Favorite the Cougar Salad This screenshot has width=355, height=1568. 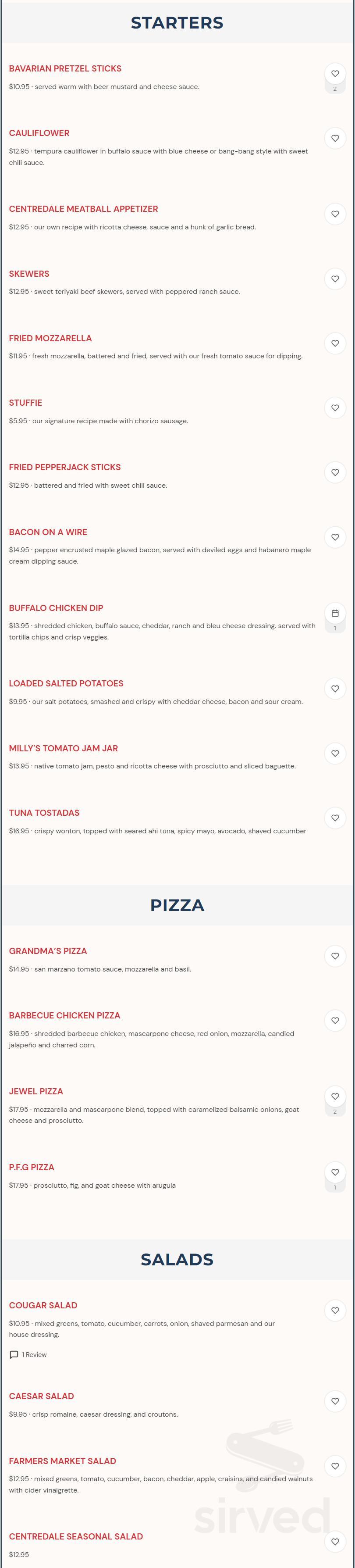click(335, 1311)
